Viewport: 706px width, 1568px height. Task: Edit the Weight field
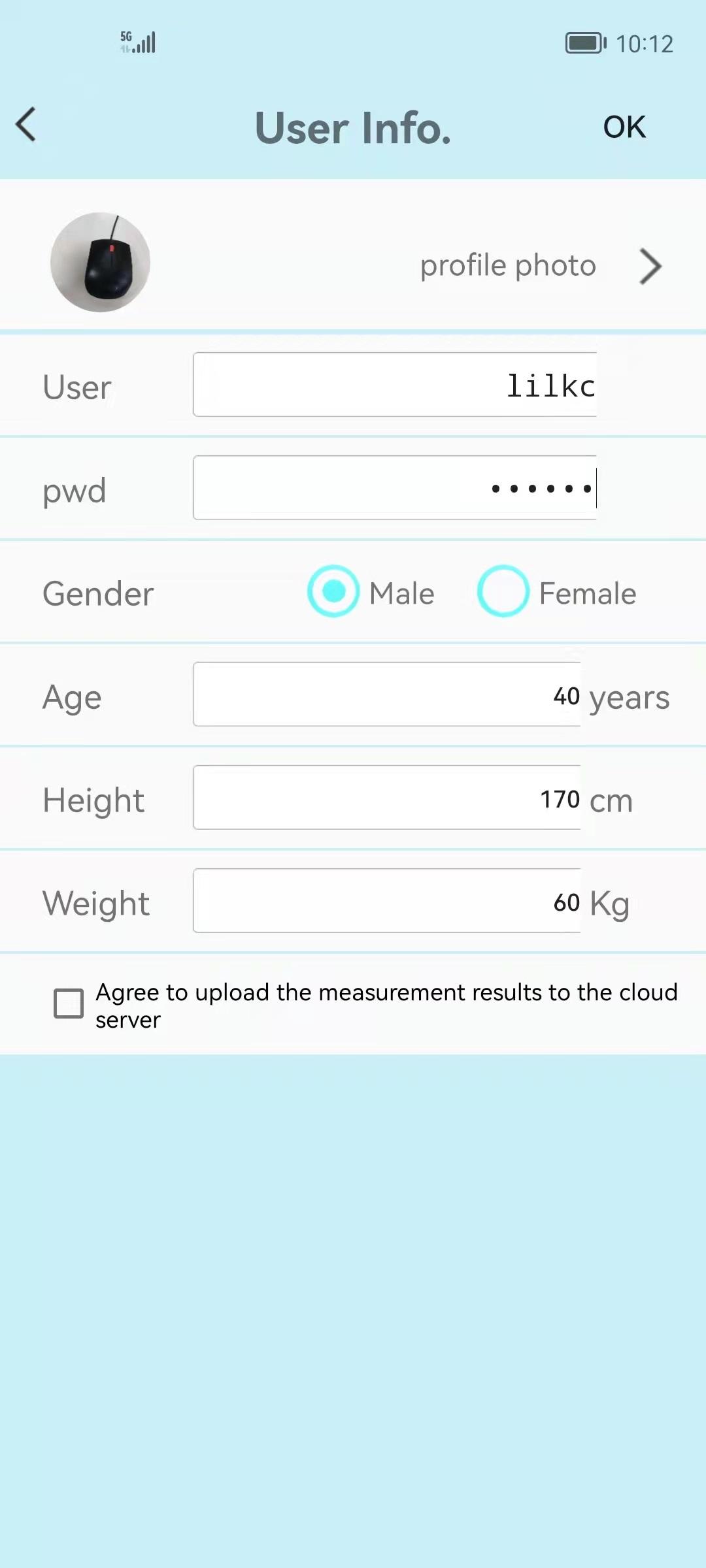(387, 901)
